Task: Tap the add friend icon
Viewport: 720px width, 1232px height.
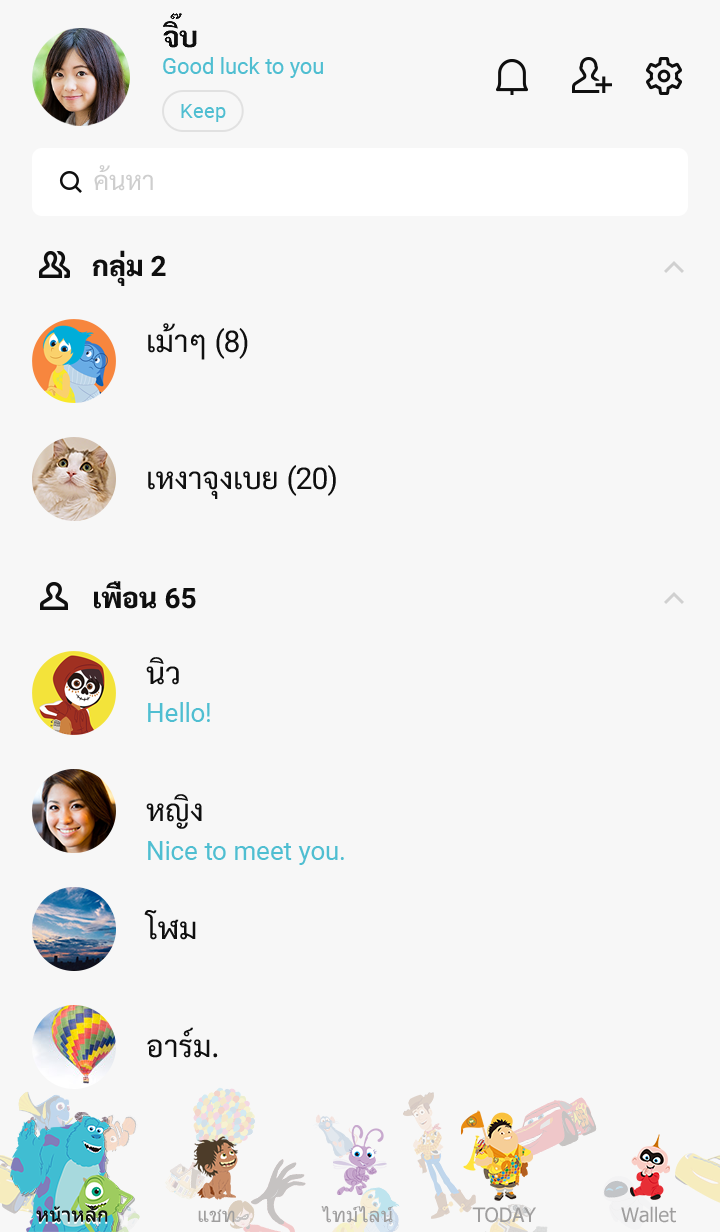Action: (591, 77)
